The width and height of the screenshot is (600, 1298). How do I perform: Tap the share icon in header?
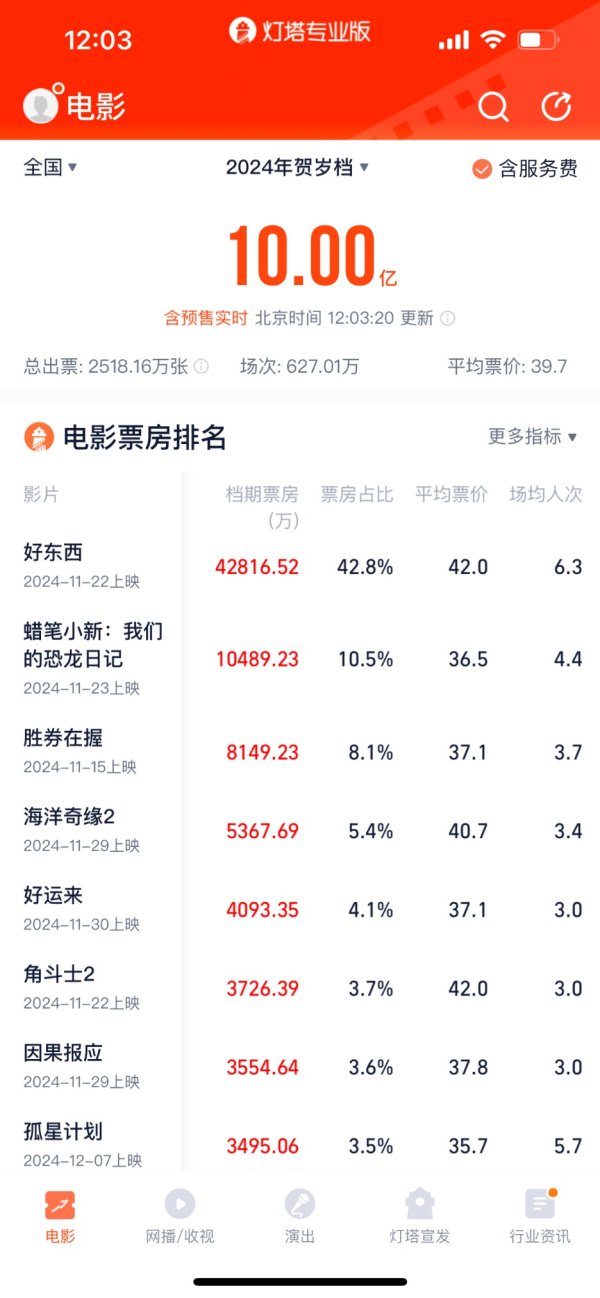click(x=555, y=105)
